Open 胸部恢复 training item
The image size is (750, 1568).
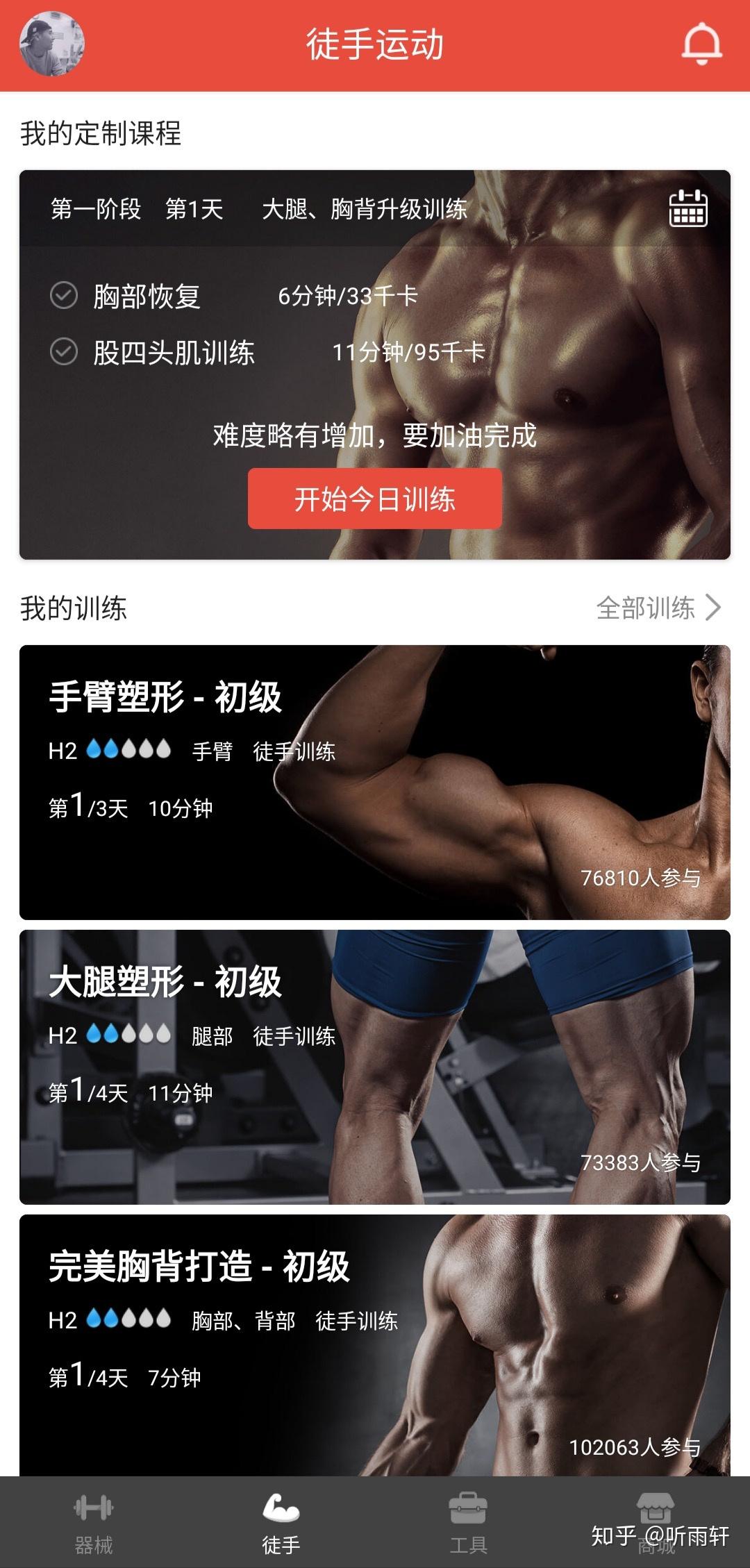point(147,297)
